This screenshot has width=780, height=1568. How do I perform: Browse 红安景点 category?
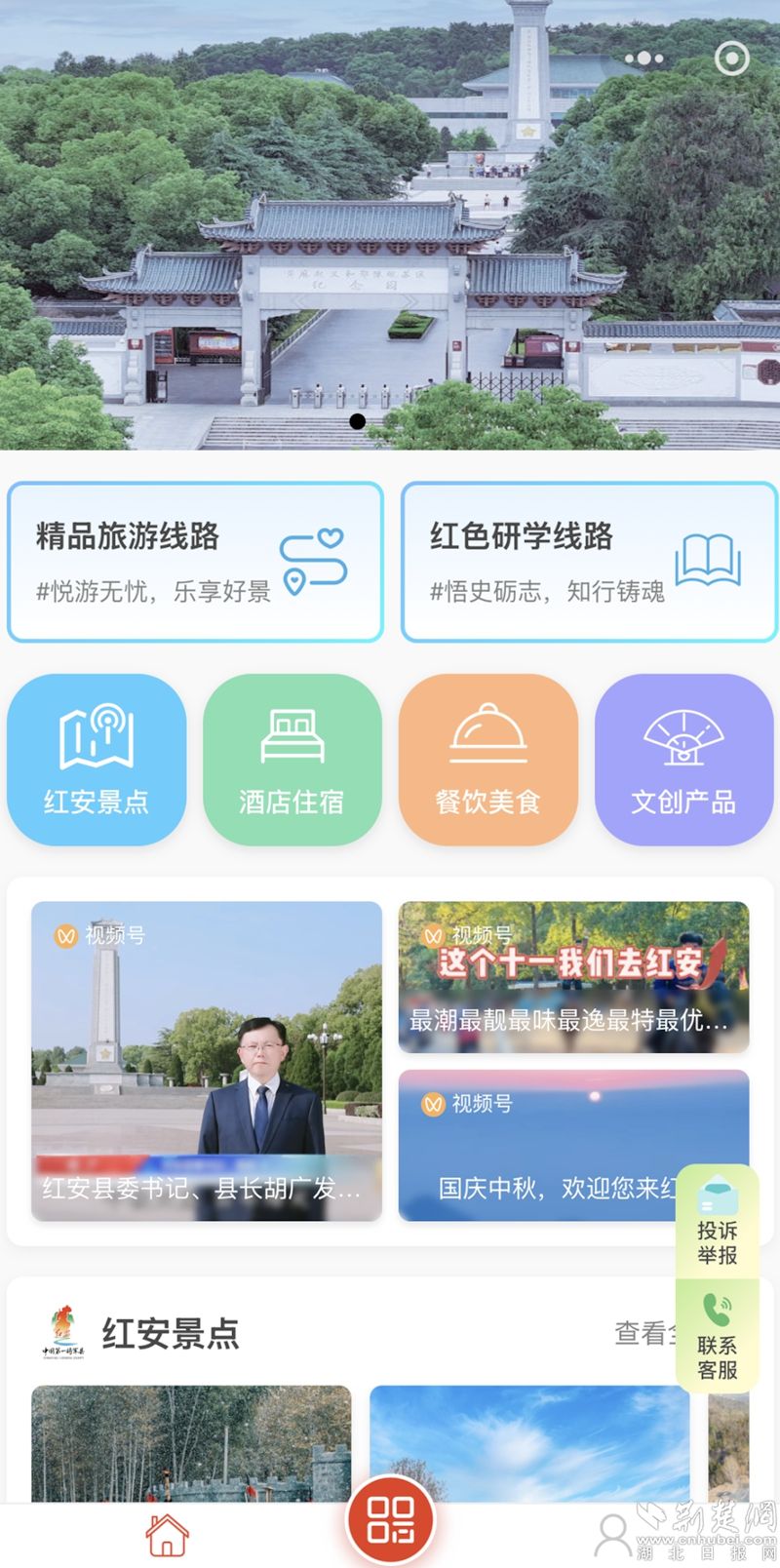97,759
